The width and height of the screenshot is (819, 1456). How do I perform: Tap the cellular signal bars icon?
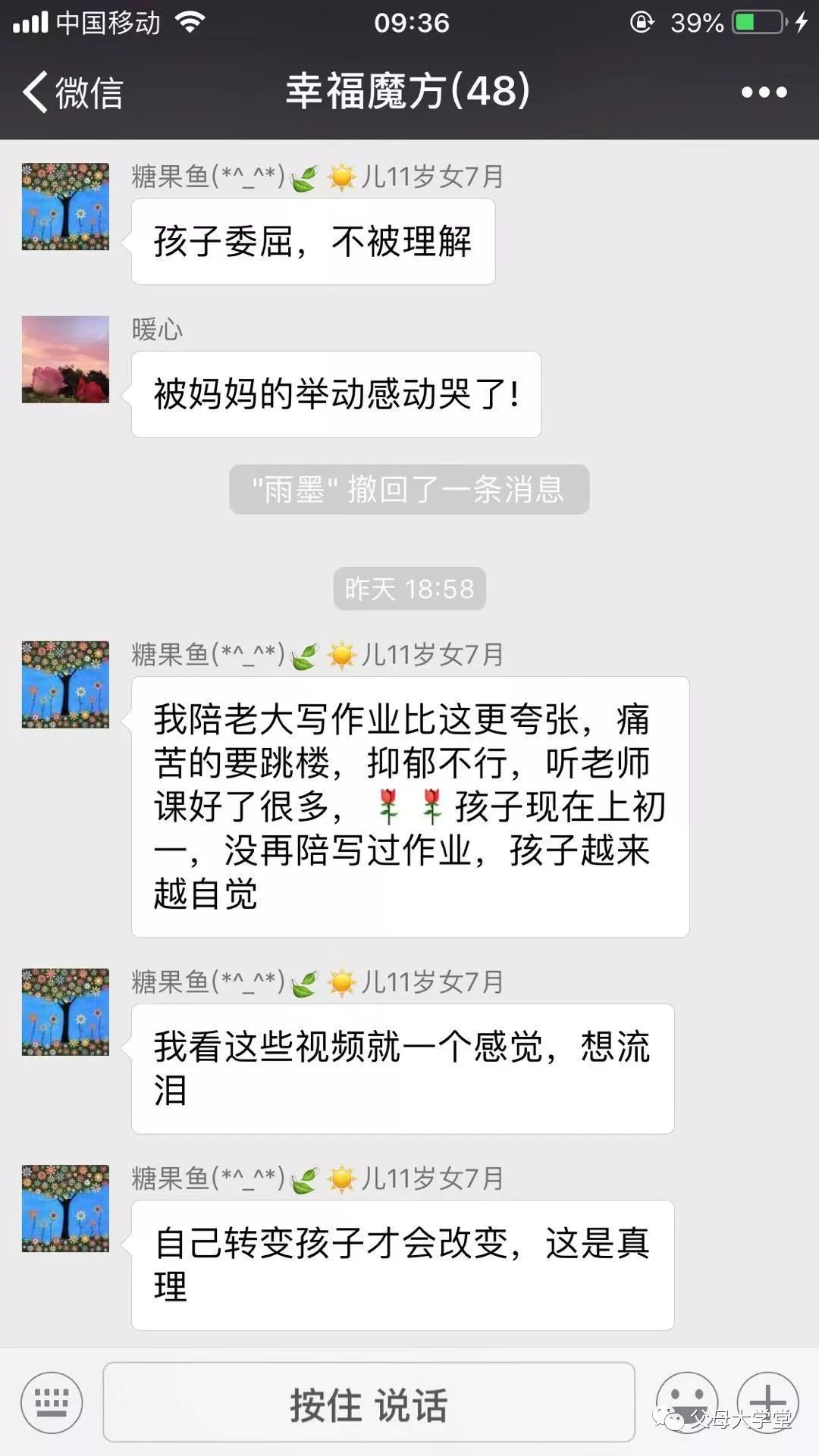pos(30,22)
